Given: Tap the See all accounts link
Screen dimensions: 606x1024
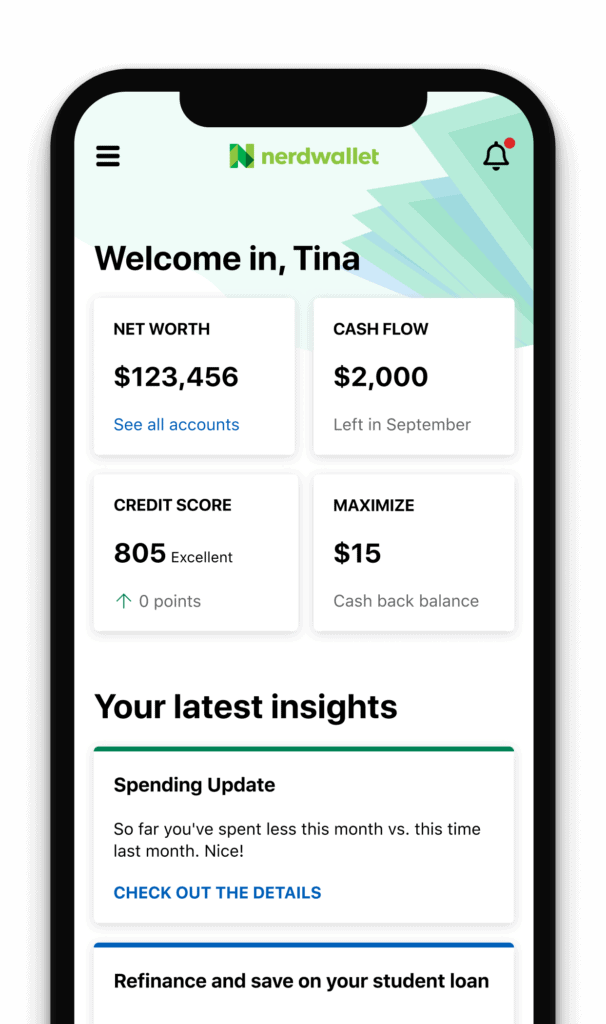Looking at the screenshot, I should coord(176,425).
